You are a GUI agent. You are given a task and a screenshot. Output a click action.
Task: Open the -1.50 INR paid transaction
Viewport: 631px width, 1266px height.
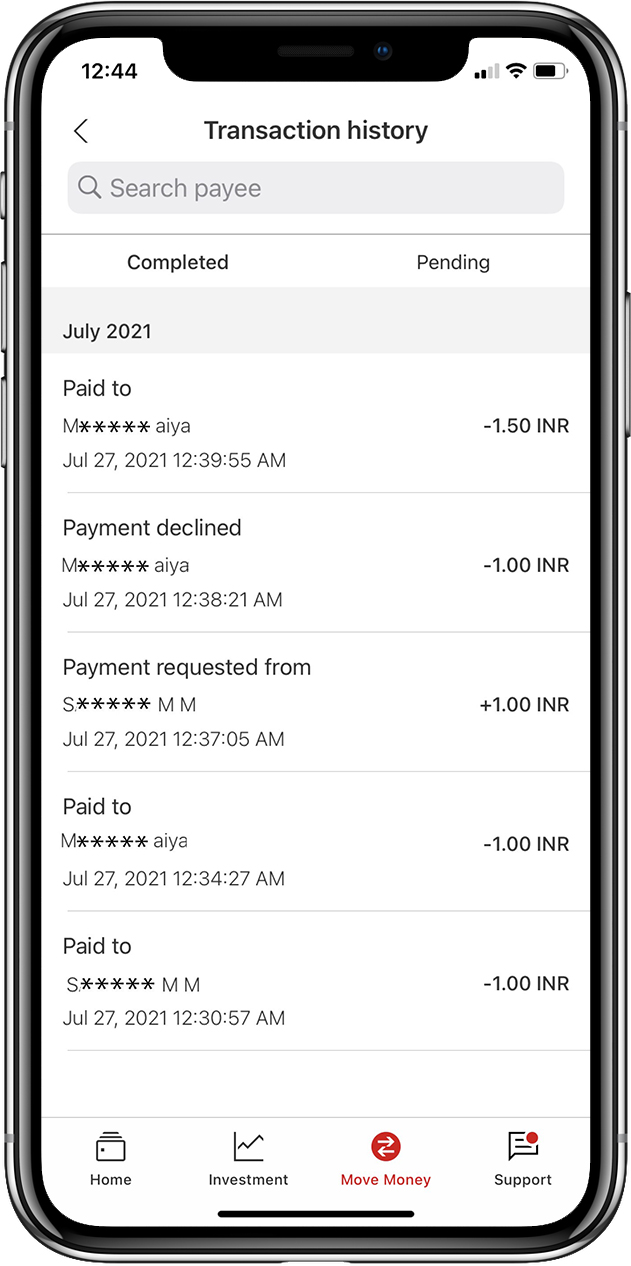316,423
